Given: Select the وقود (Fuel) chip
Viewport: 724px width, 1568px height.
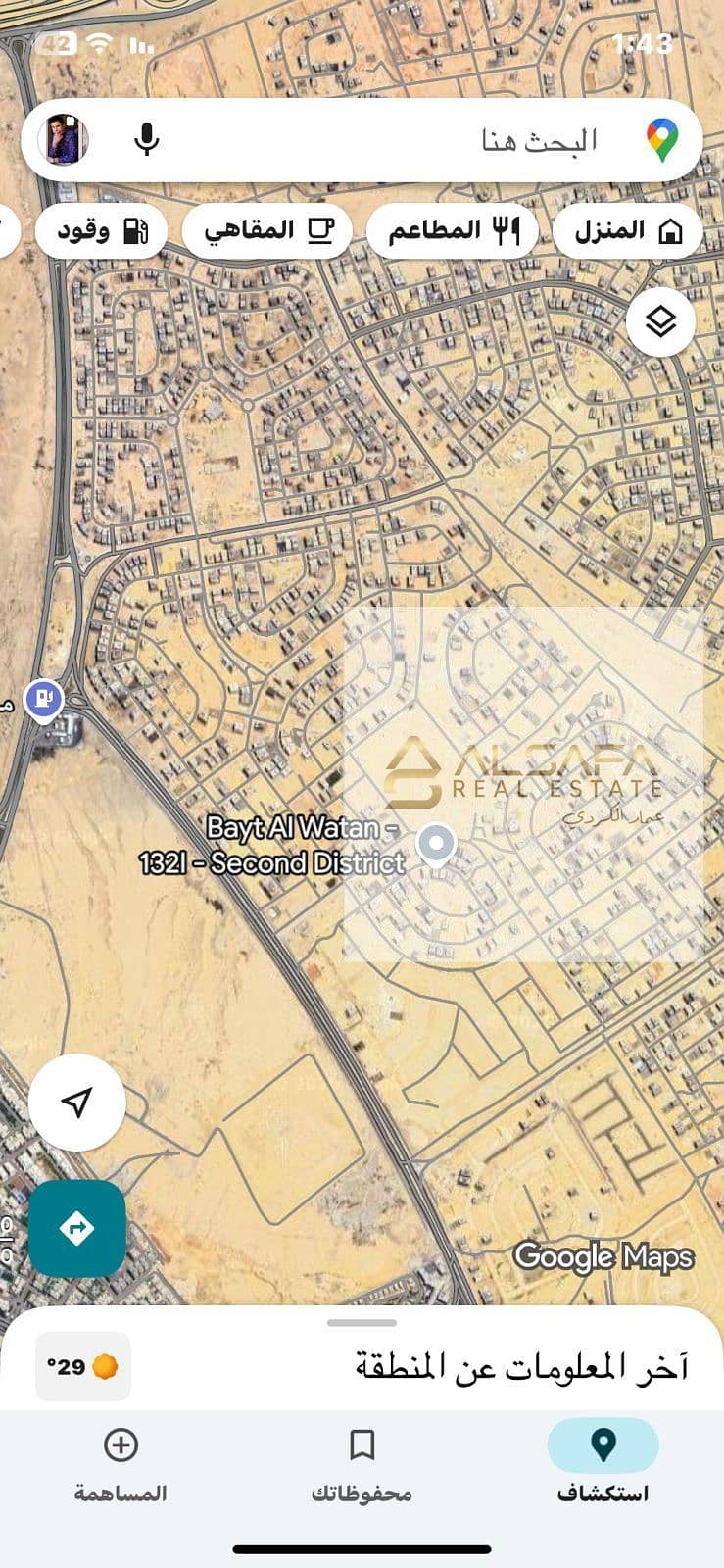Looking at the screenshot, I should pyautogui.click(x=102, y=231).
